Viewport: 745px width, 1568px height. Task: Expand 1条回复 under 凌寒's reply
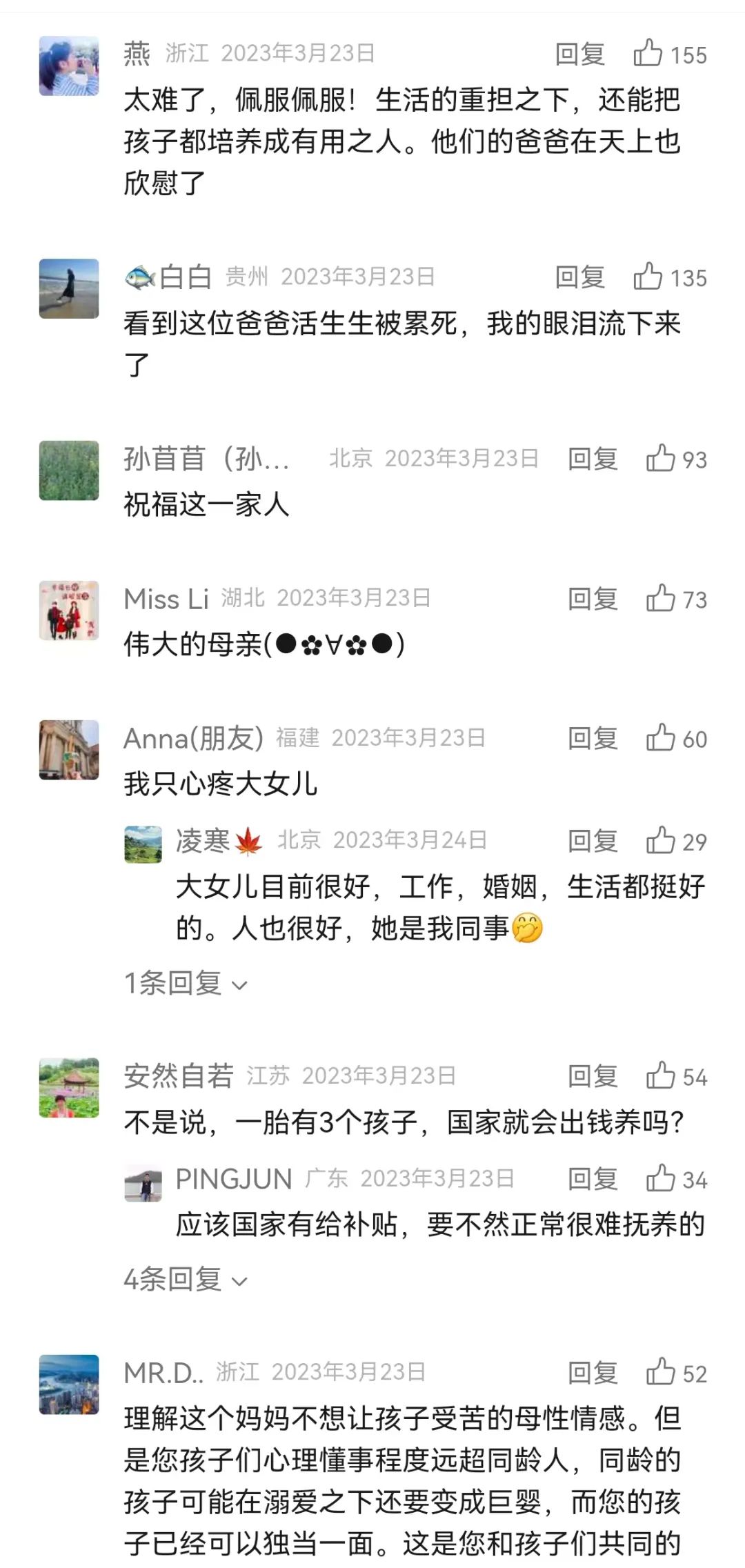tap(185, 983)
